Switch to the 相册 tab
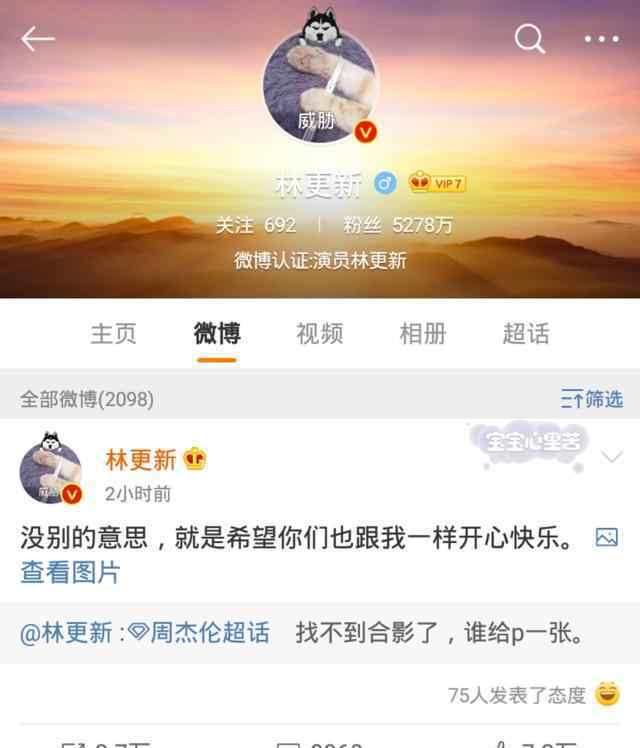 pos(422,333)
